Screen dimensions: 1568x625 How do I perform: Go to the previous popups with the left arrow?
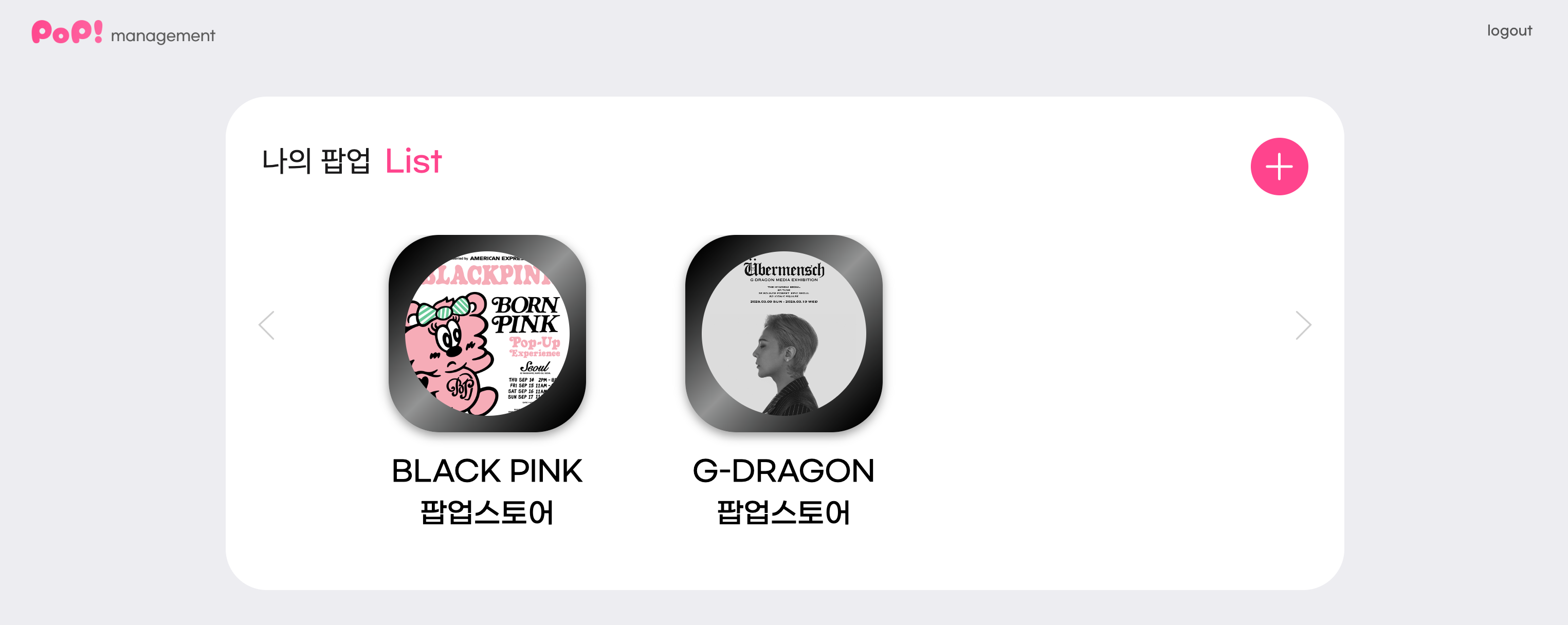tap(267, 325)
